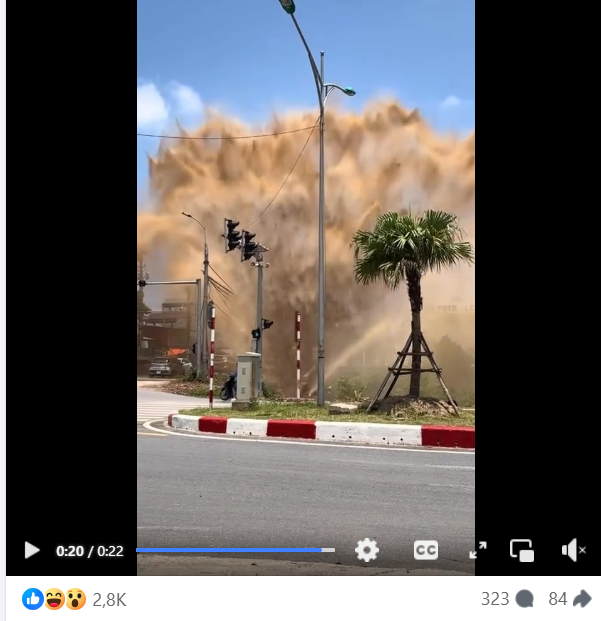The width and height of the screenshot is (601, 621).
Task: Enter fullscreen mode
Action: tap(478, 550)
